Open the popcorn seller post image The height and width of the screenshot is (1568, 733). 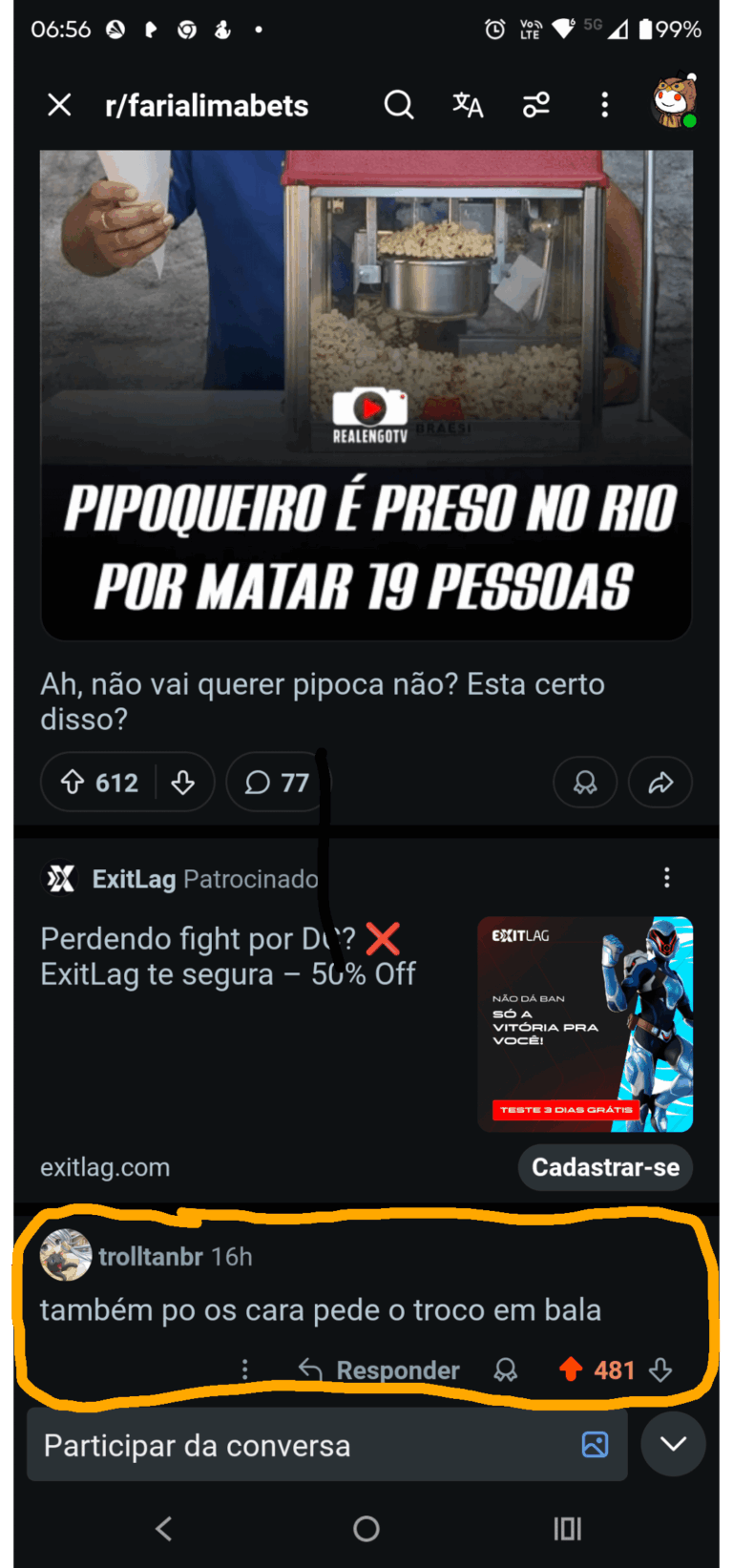pos(366,395)
